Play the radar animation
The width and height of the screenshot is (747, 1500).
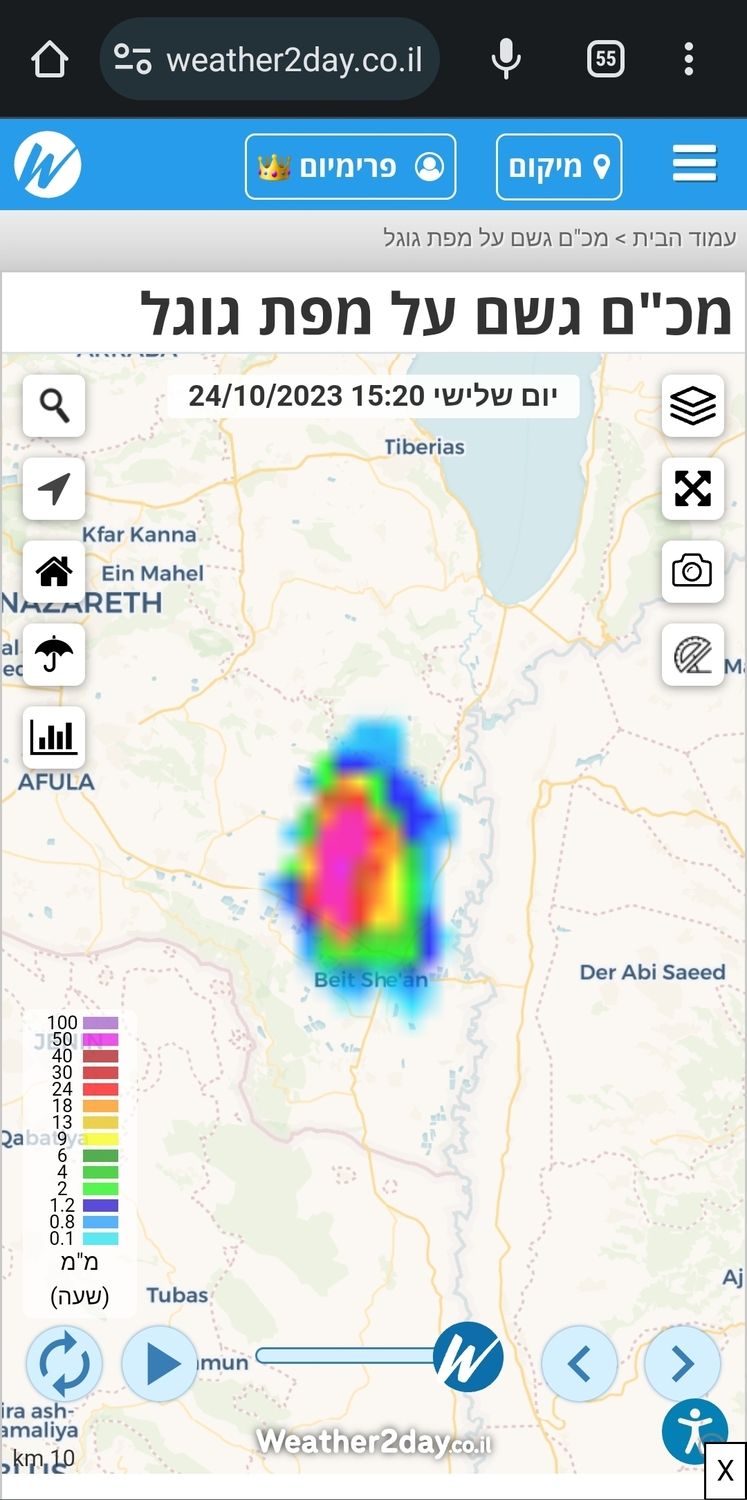pyautogui.click(x=160, y=1363)
